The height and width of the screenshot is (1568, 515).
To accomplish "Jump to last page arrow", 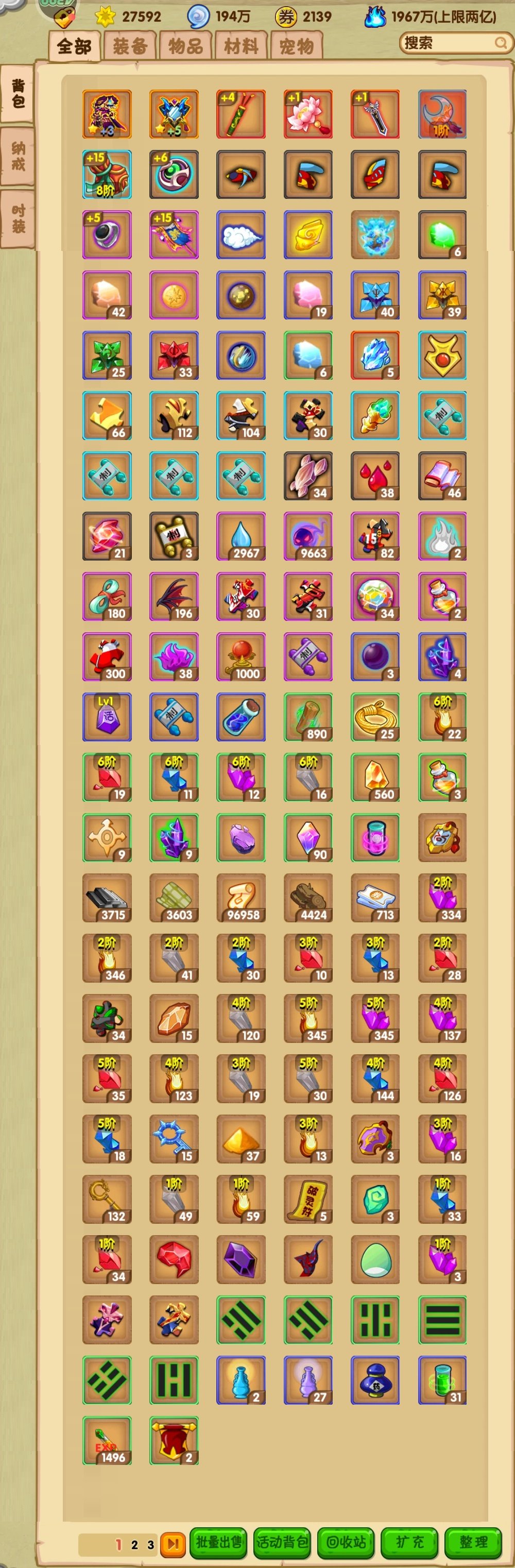I will point(173,1544).
